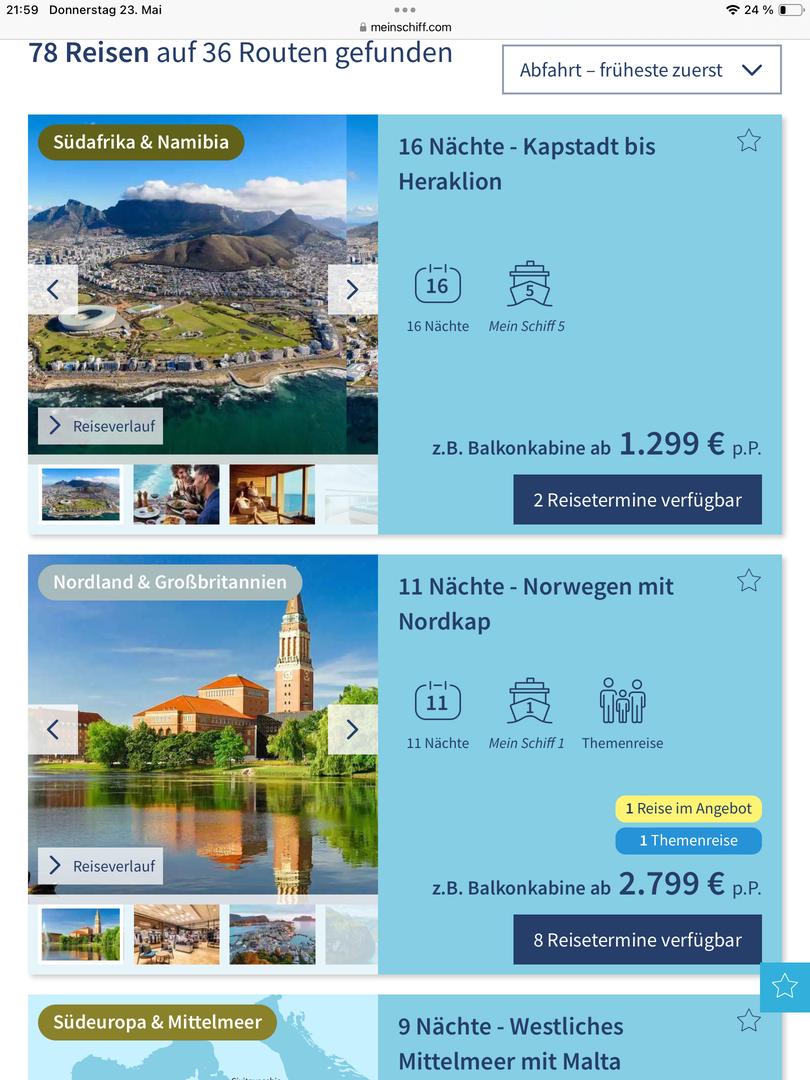This screenshot has width=810, height=1080.
Task: Show next photo of Südafrika & Namibia
Action: click(x=352, y=290)
